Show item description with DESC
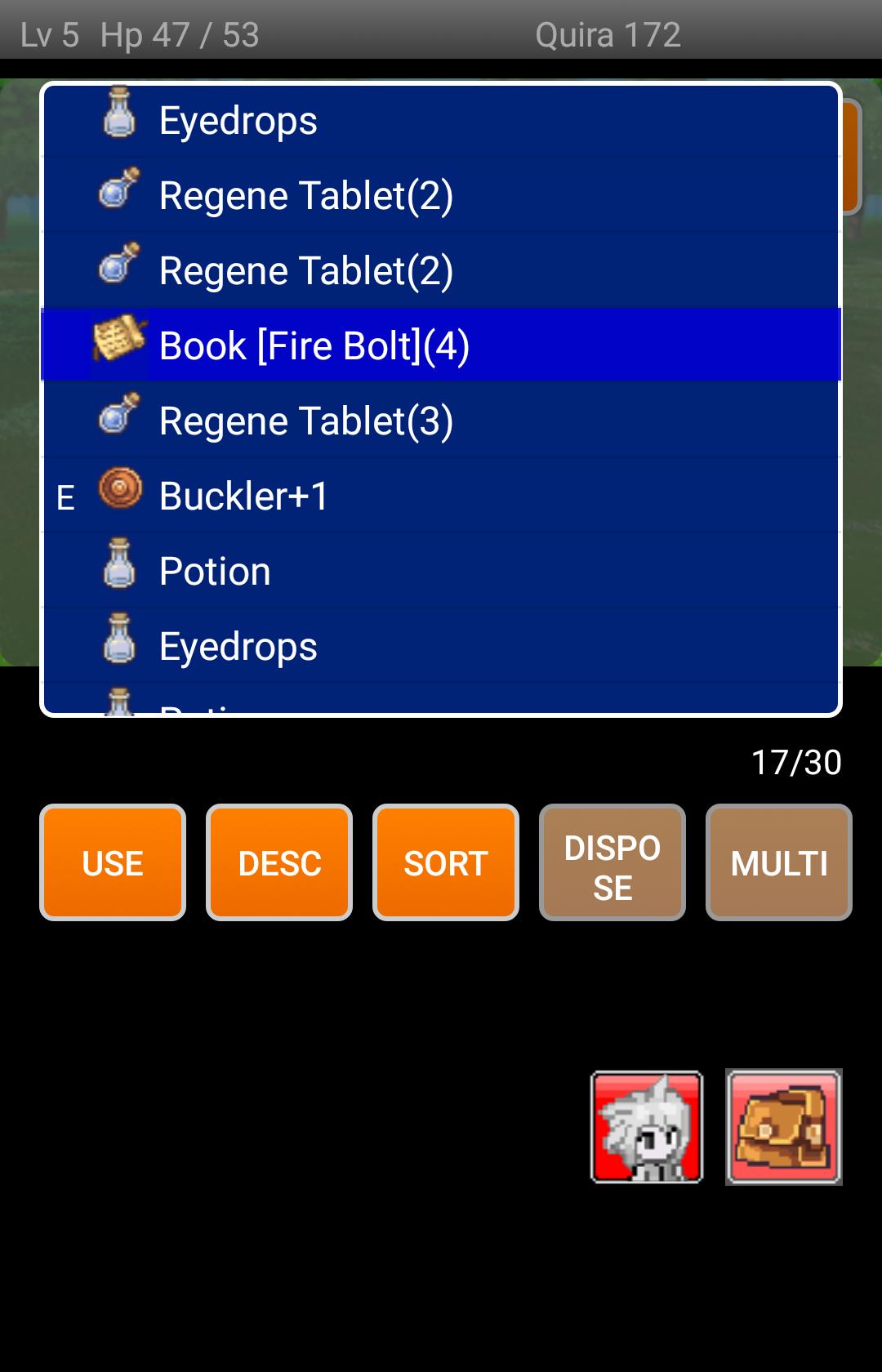 (279, 862)
